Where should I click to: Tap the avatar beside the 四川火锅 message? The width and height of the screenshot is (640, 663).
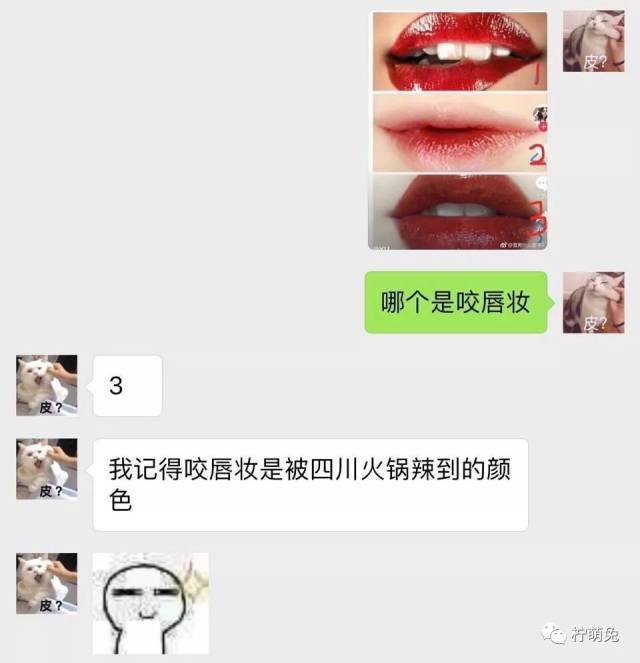(x=46, y=469)
